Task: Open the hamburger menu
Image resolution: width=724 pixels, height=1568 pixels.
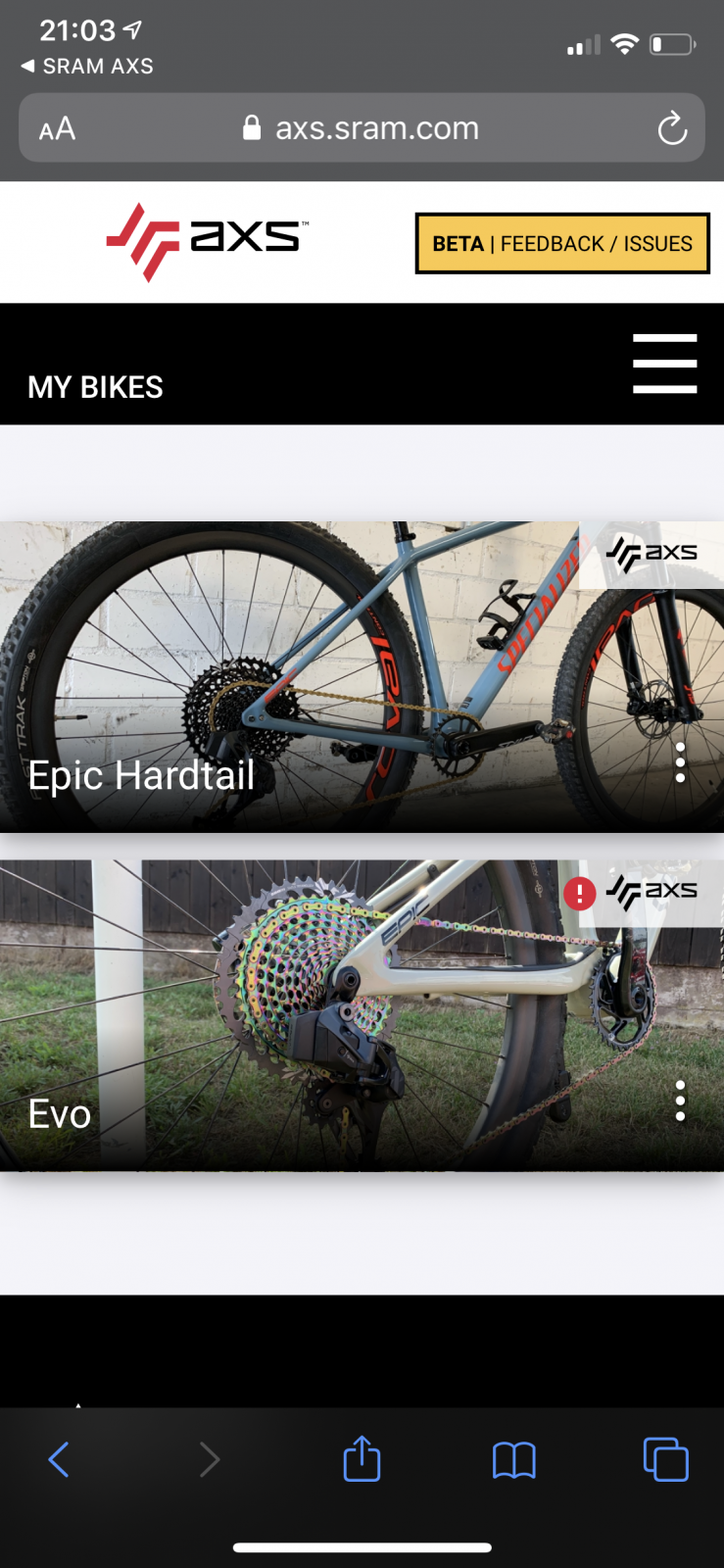Action: 664,364
